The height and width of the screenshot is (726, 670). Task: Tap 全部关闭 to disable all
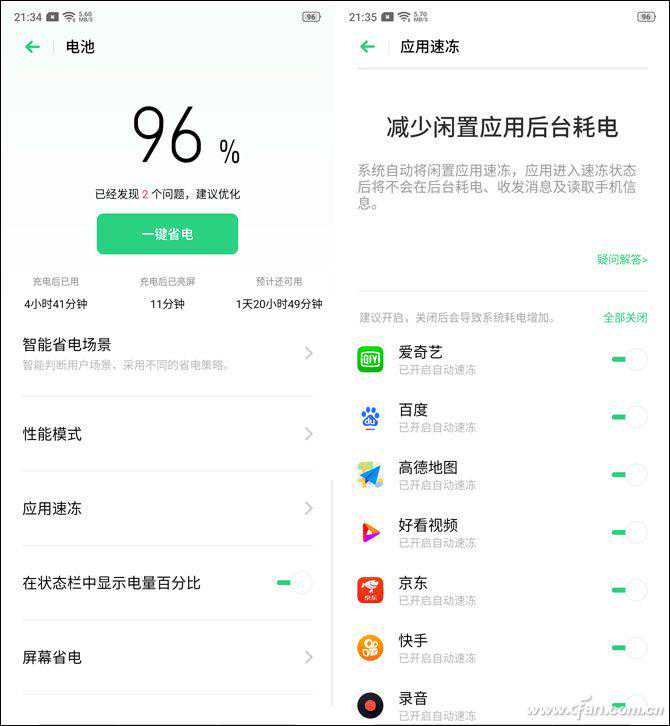click(x=625, y=318)
